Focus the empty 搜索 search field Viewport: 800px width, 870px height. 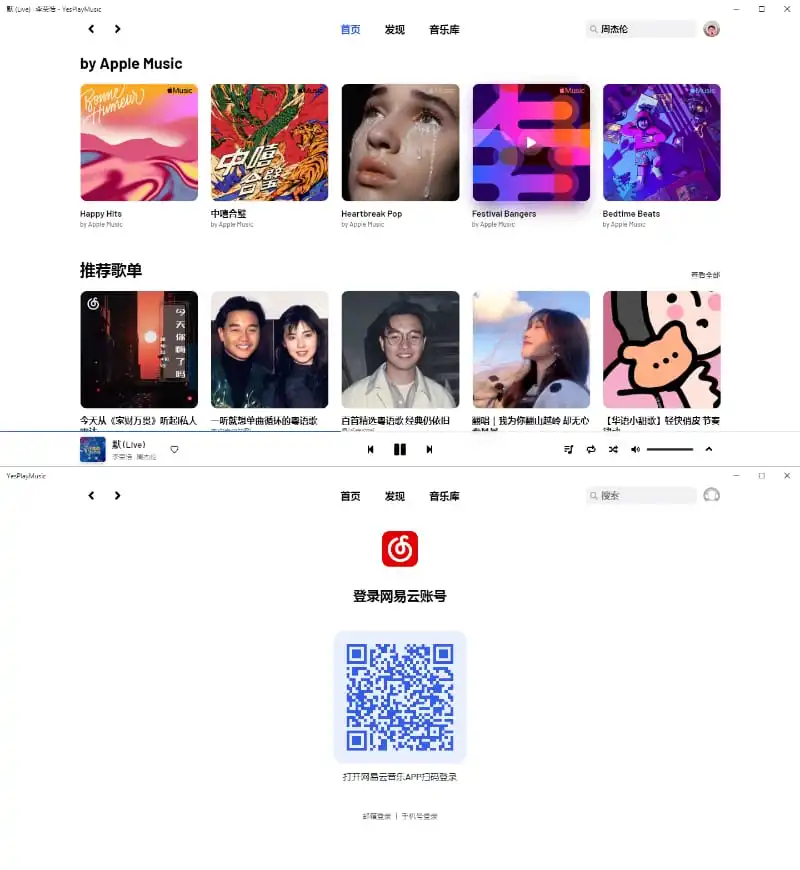click(x=645, y=495)
